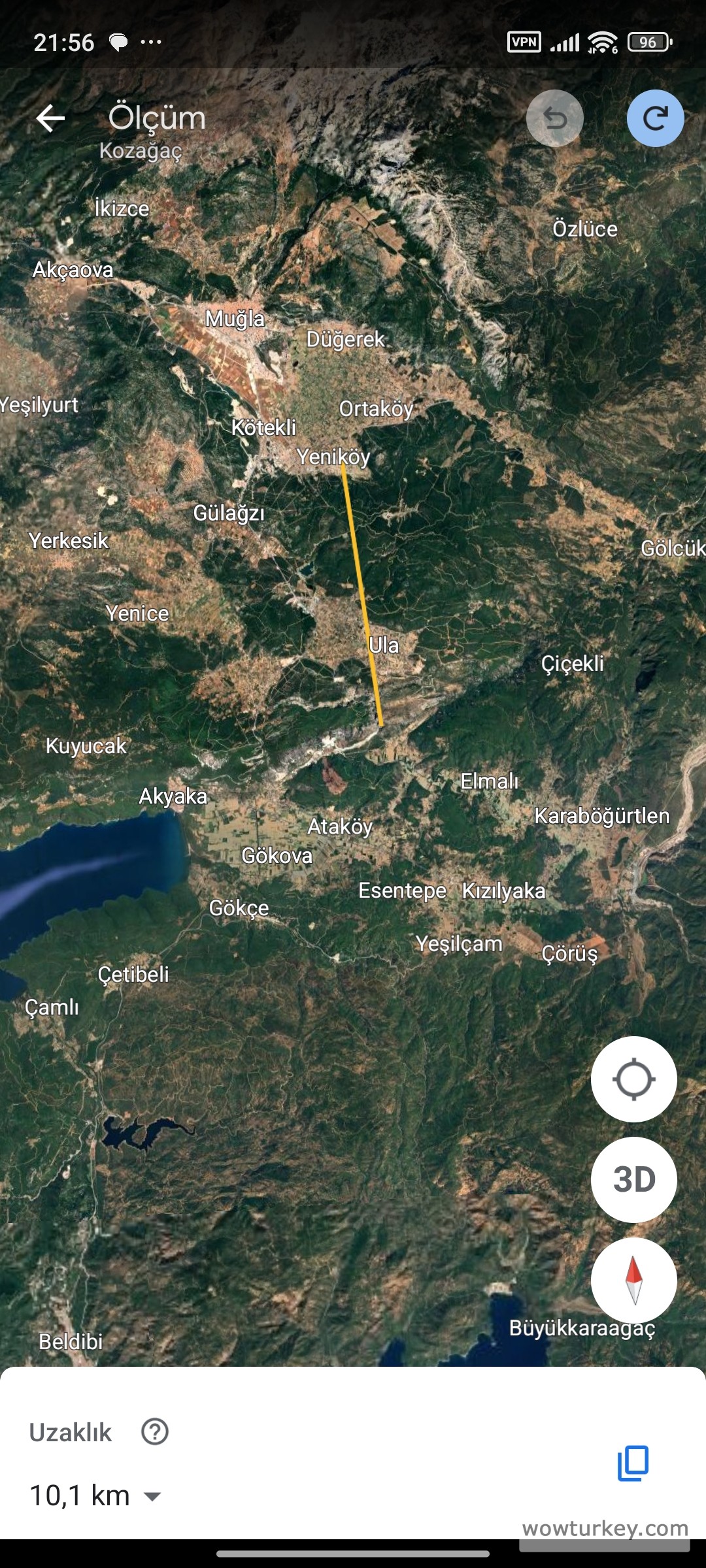
Task: Reset the measurement with the refresh button
Action: [655, 118]
